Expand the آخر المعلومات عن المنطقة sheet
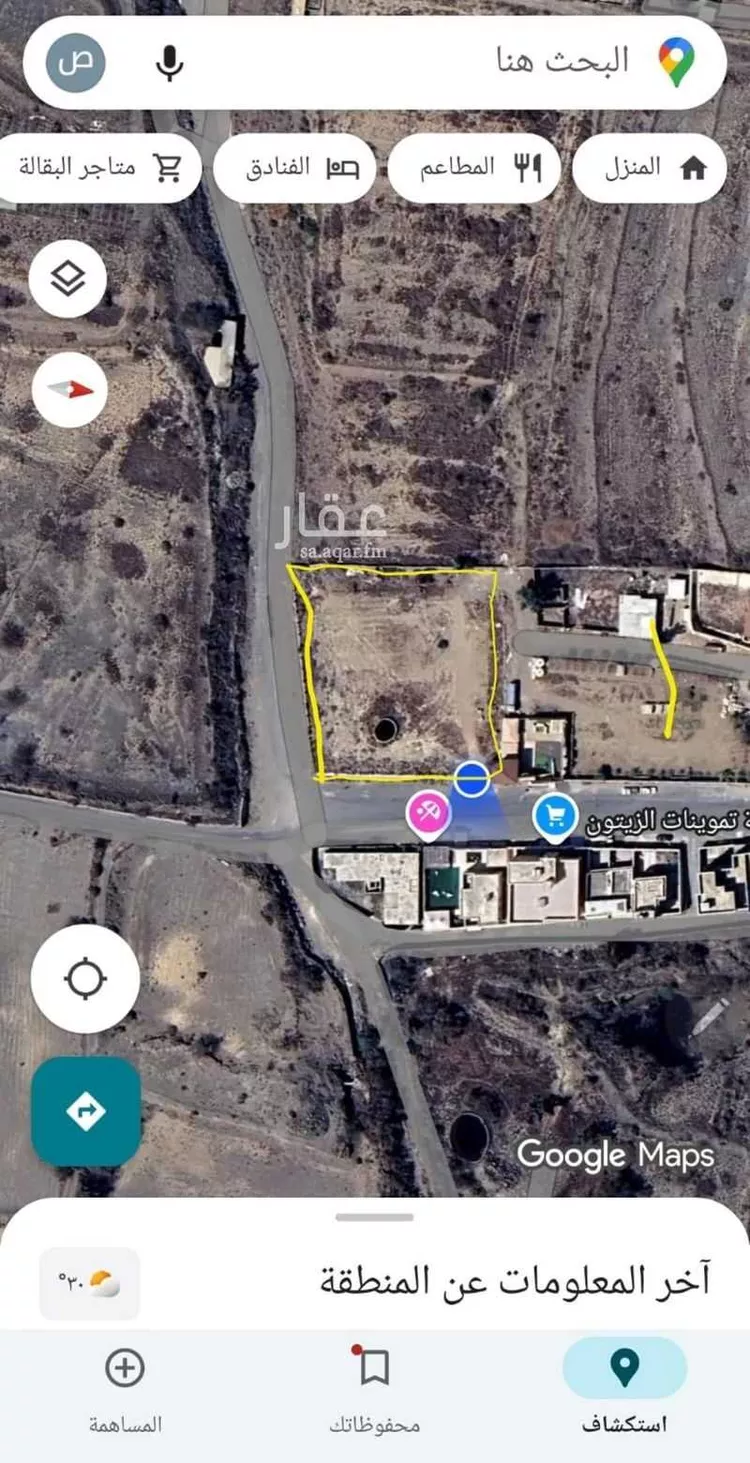Image resolution: width=750 pixels, height=1463 pixels. point(375,1218)
